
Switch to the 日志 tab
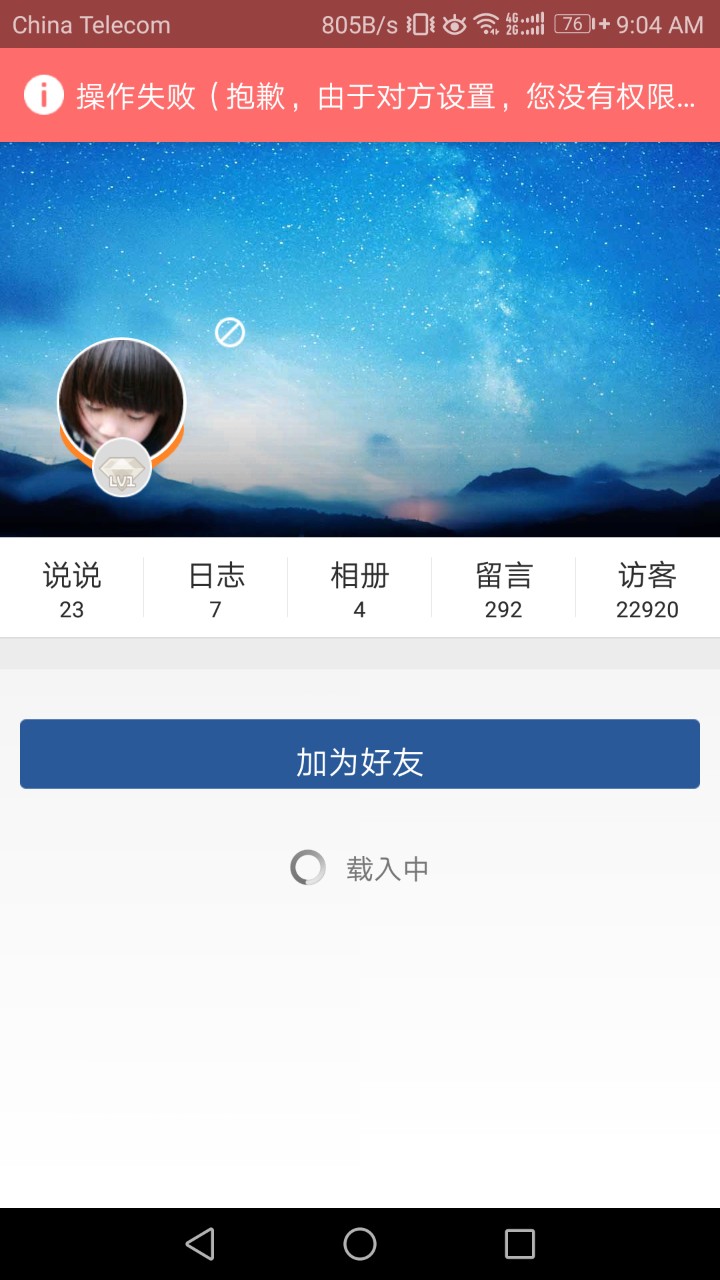[216, 589]
